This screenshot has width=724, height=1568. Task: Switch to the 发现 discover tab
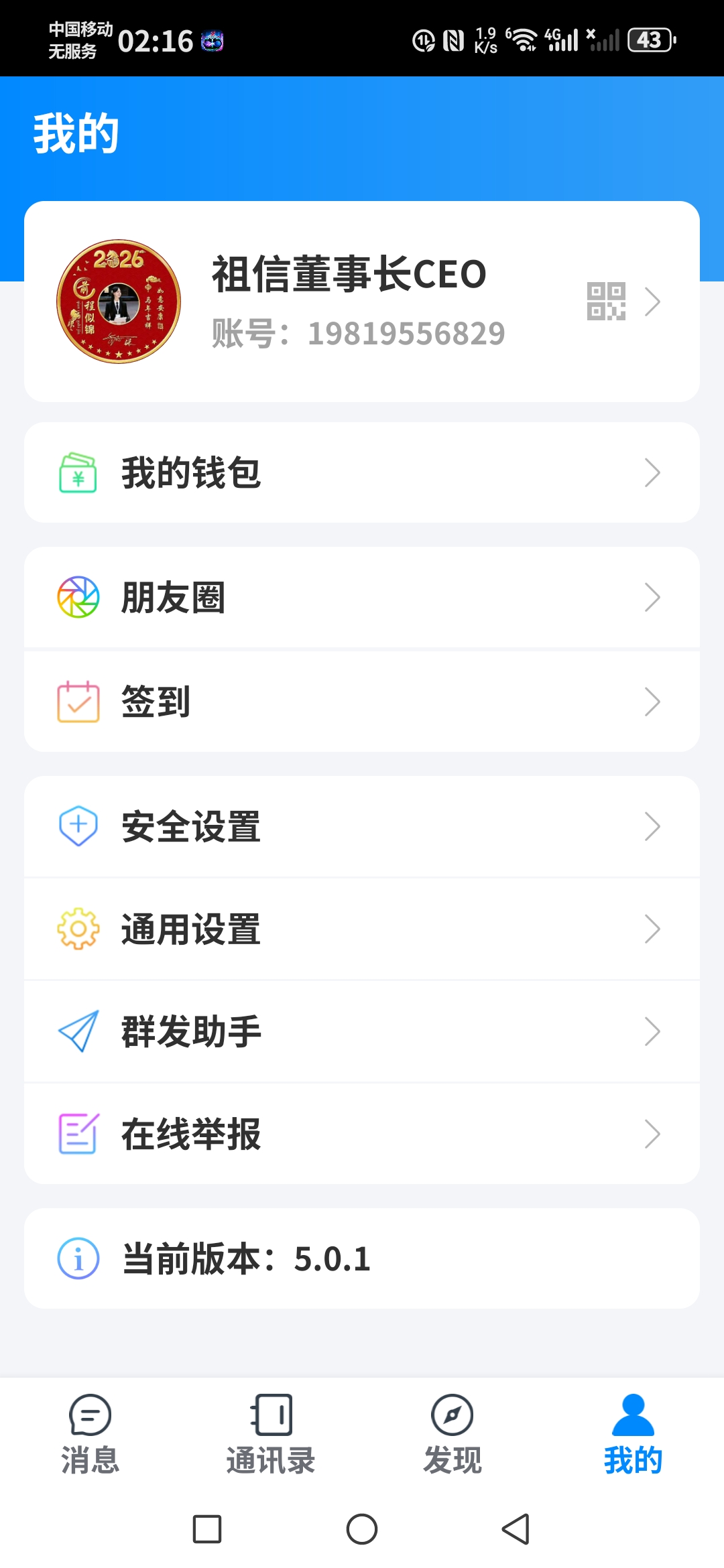coord(452,1434)
